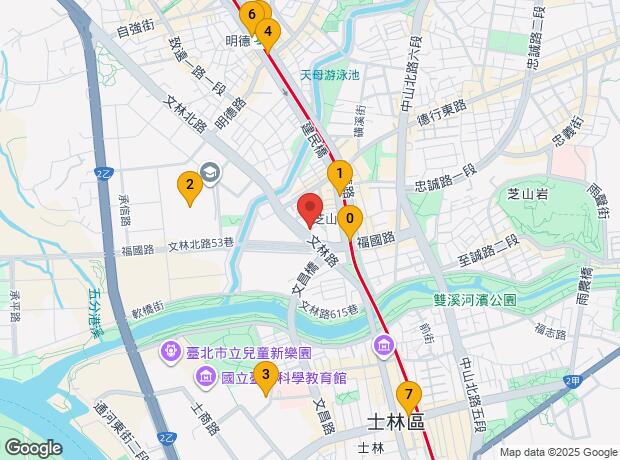Open the orange map pin numbered 2
The image size is (620, 460).
tap(187, 185)
